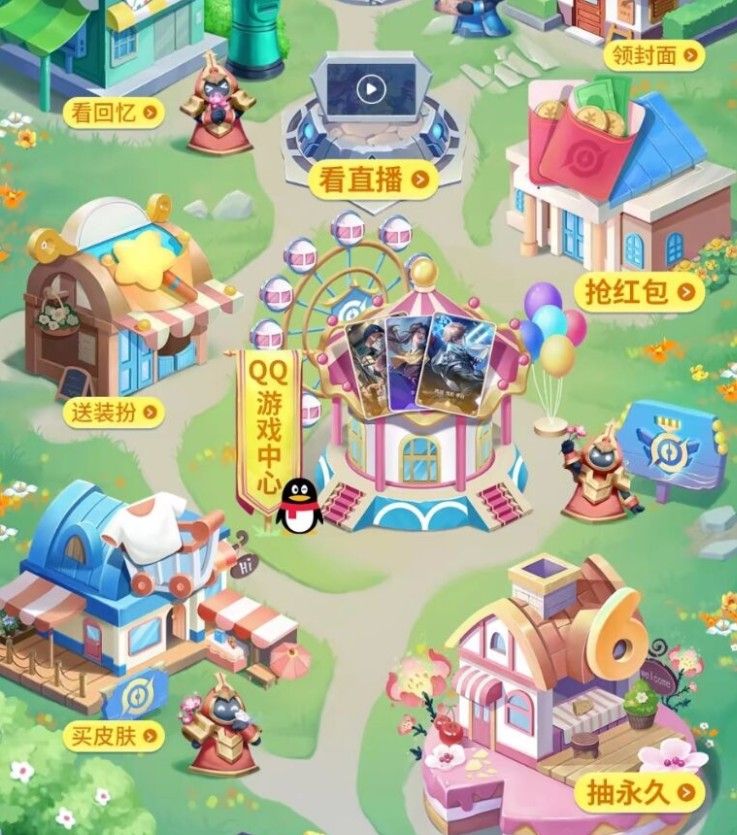The width and height of the screenshot is (737, 835).
Task: Tap 看直播 to watch the livestream
Action: click(x=374, y=179)
